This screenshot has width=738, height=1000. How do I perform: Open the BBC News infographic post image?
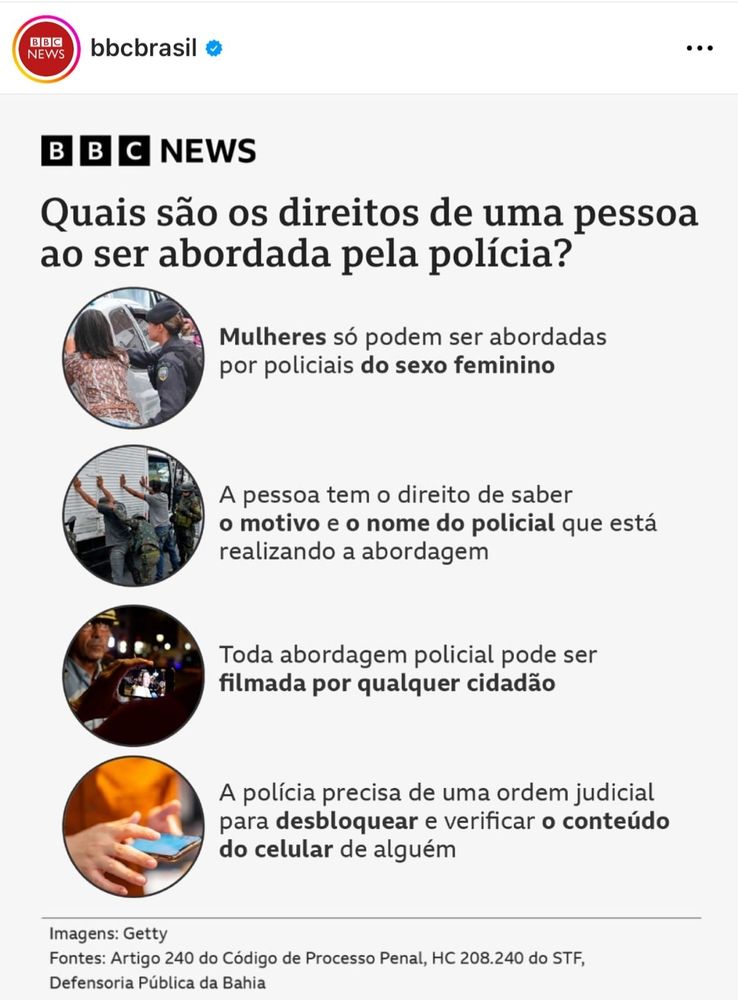point(369,550)
